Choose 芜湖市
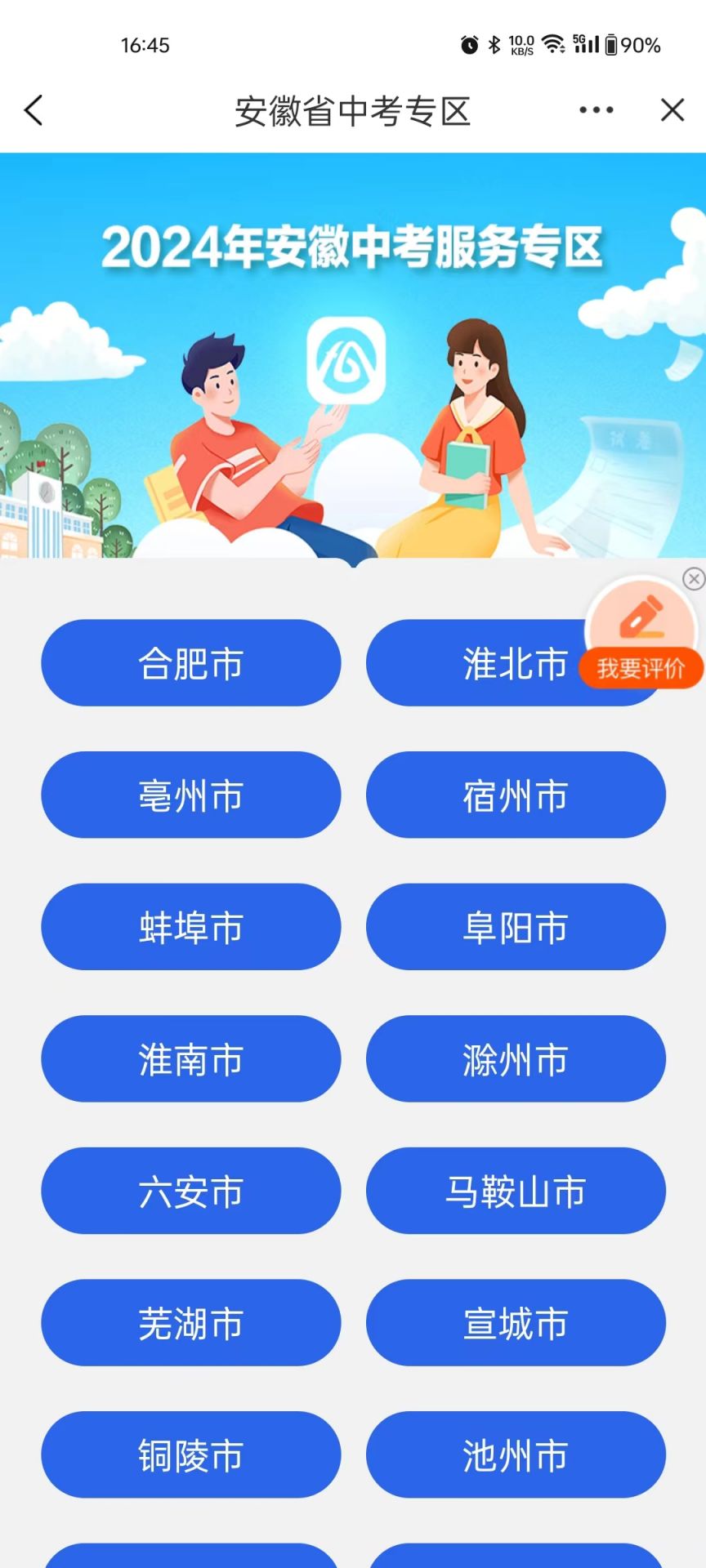This screenshot has width=706, height=1568. coord(190,1323)
